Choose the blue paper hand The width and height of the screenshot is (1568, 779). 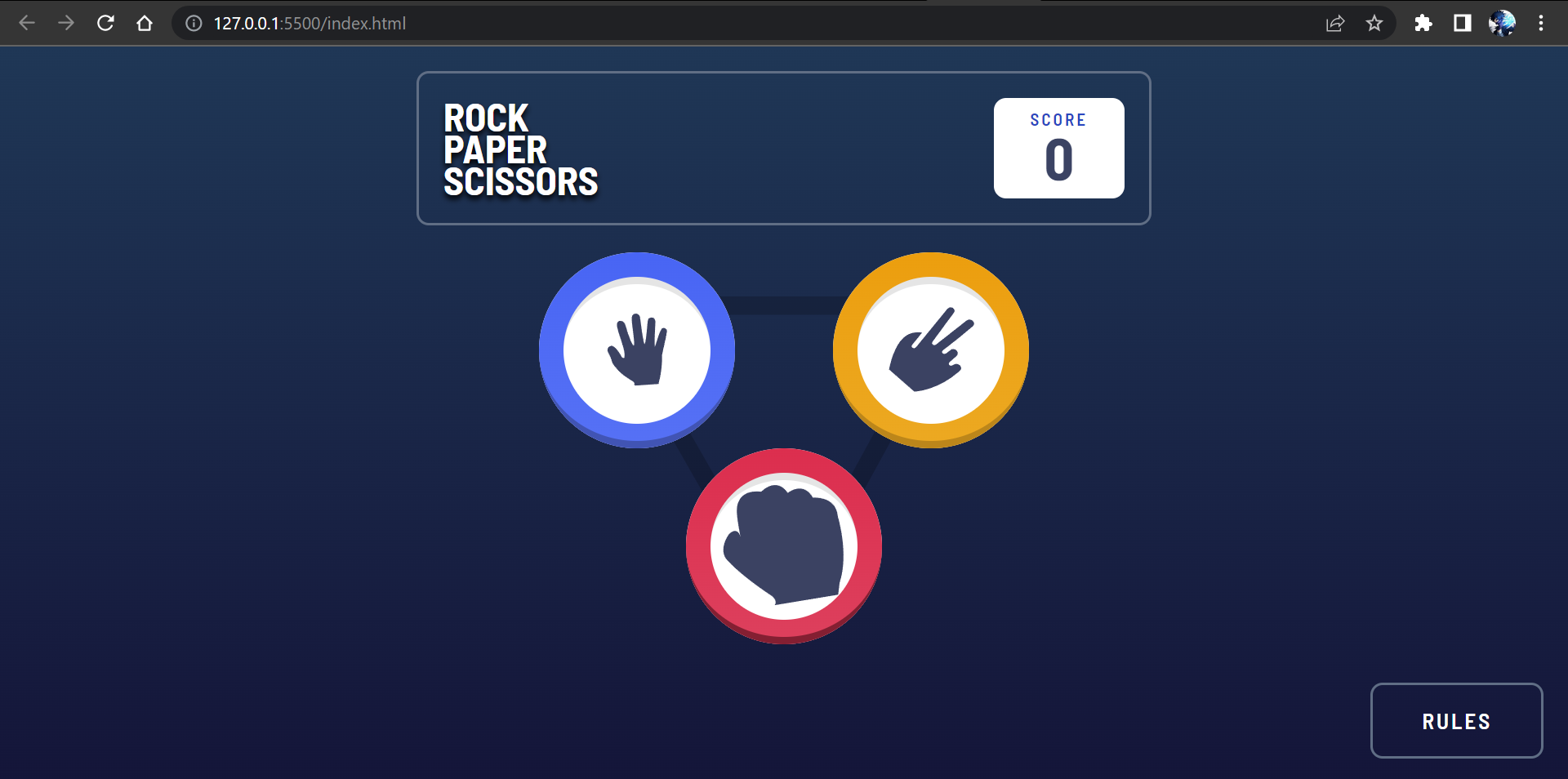(637, 350)
